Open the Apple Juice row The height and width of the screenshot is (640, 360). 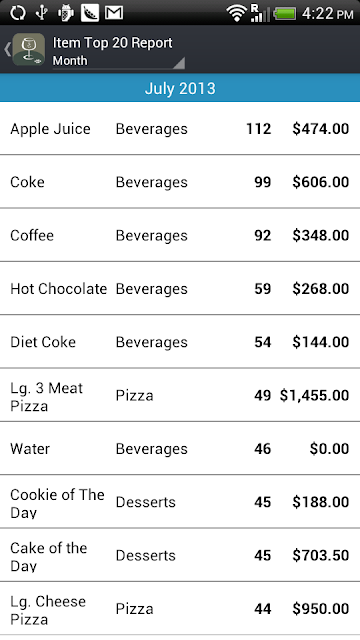click(x=180, y=129)
